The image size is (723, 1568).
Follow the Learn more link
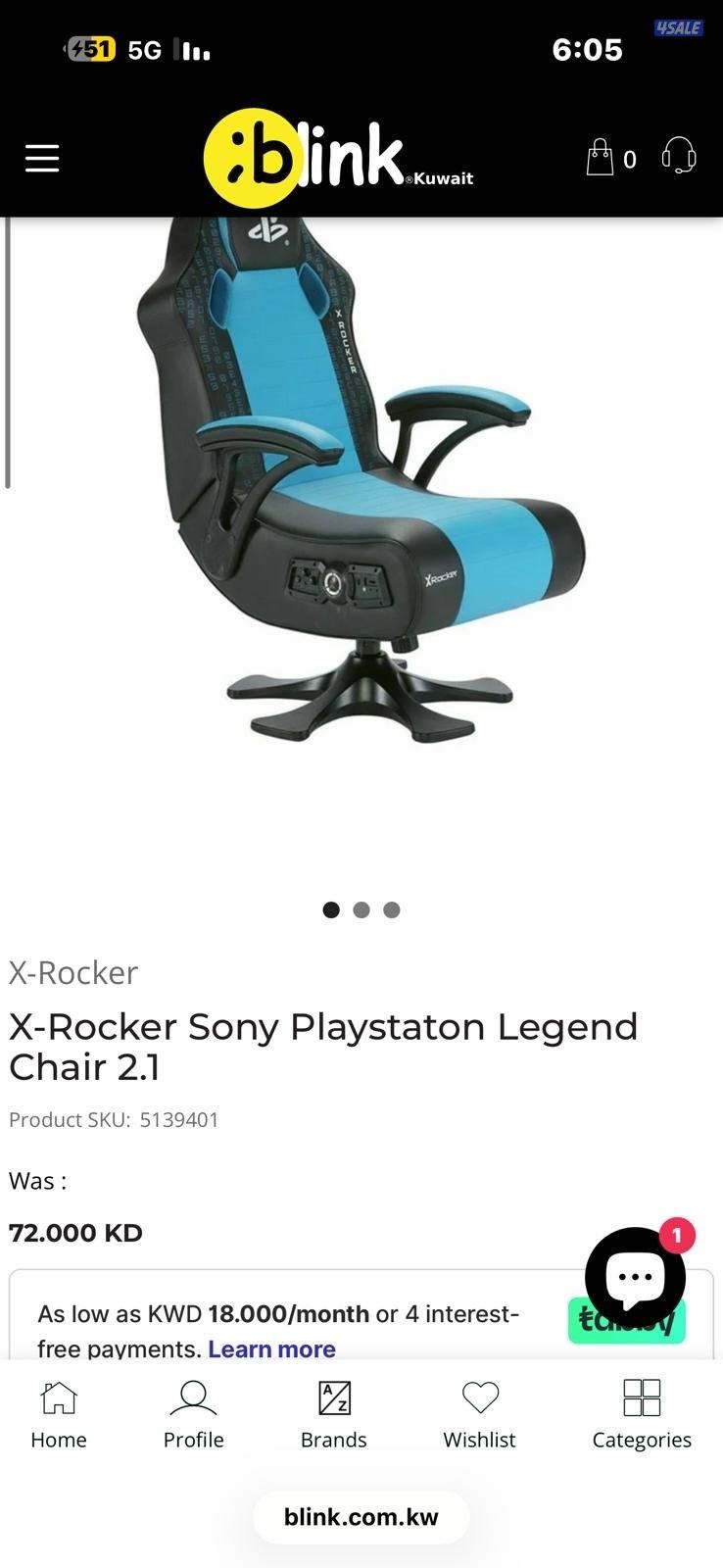[x=271, y=1348]
